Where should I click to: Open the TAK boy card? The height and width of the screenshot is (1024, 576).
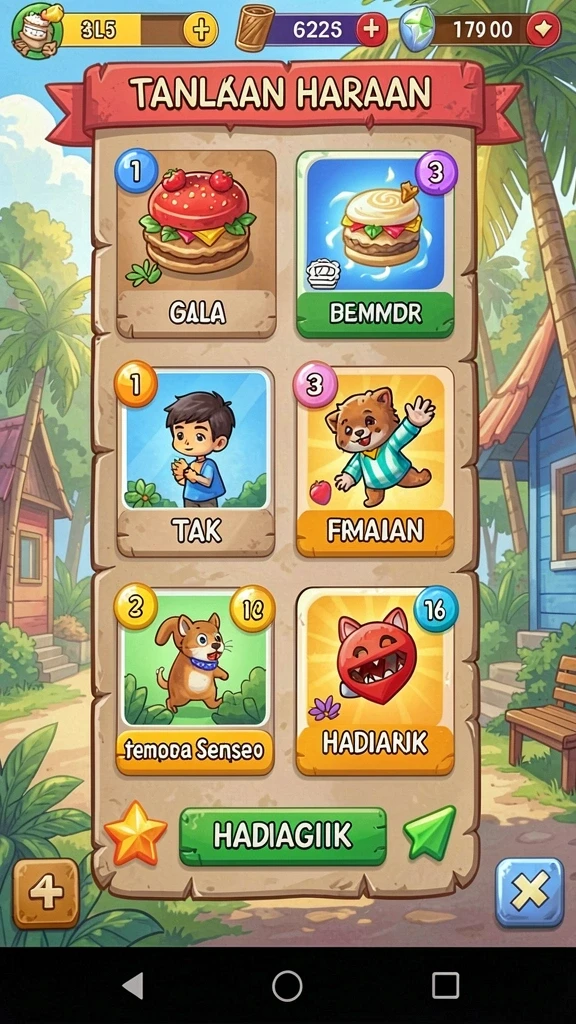tap(196, 461)
